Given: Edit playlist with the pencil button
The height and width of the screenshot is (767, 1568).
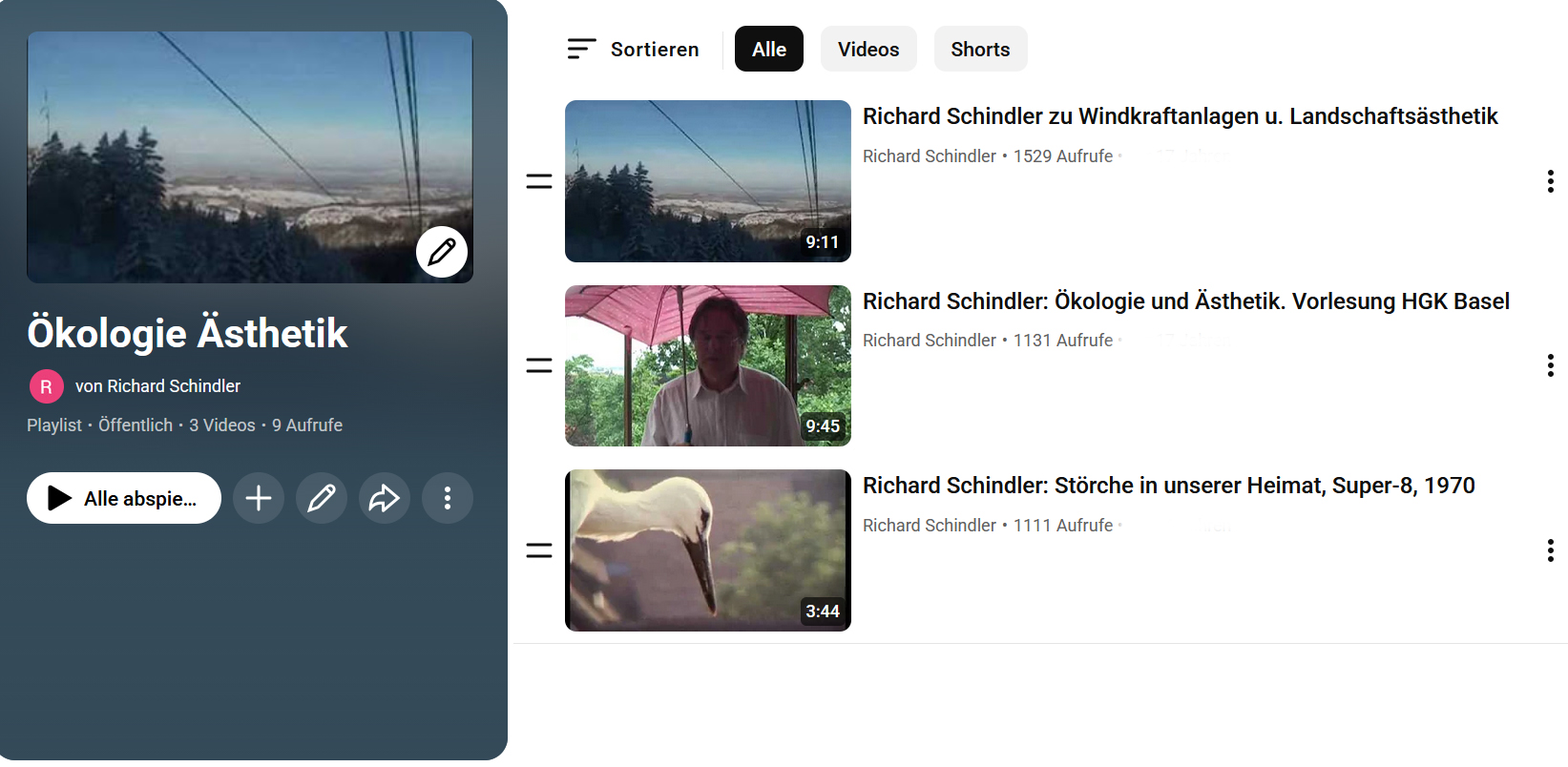Looking at the screenshot, I should pos(322,498).
